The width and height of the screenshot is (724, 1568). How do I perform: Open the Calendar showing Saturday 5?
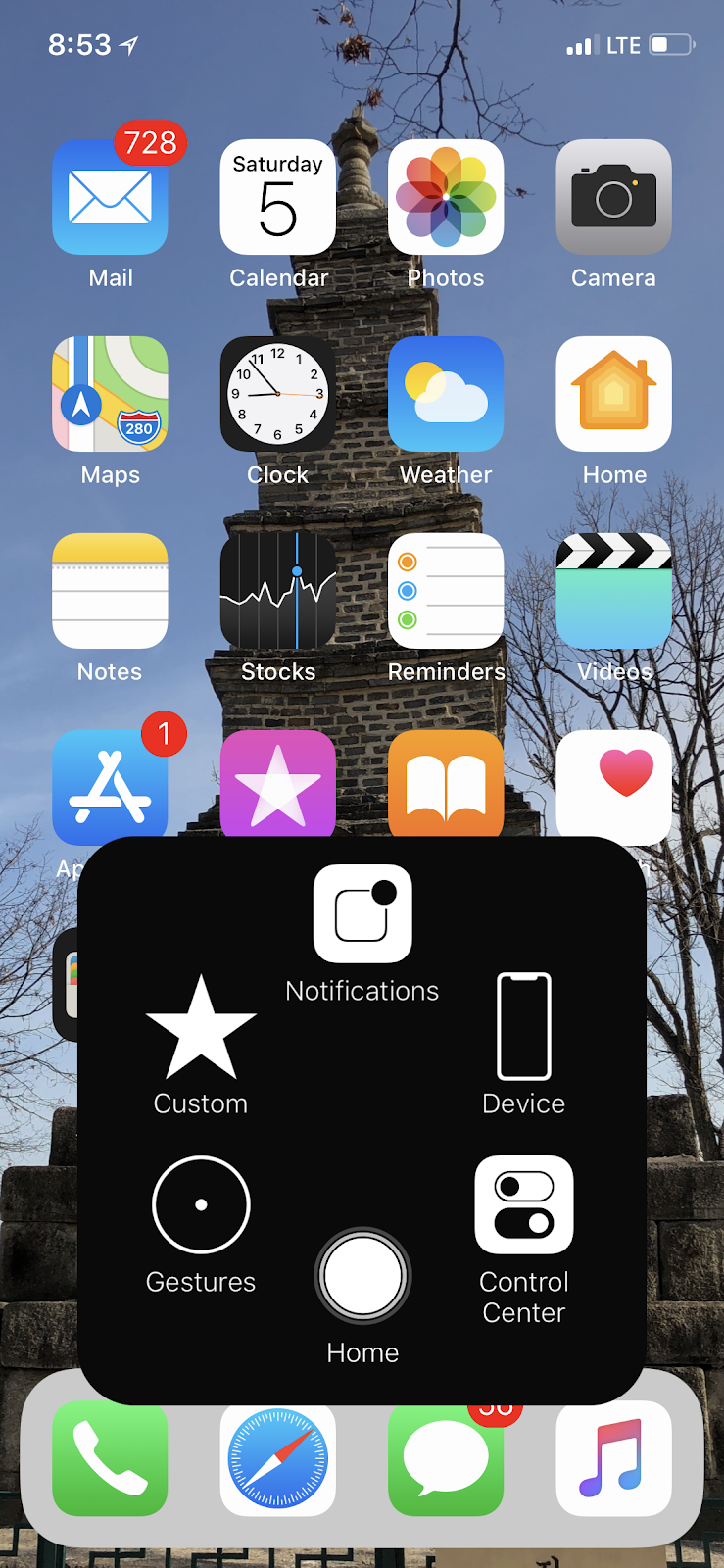(277, 196)
